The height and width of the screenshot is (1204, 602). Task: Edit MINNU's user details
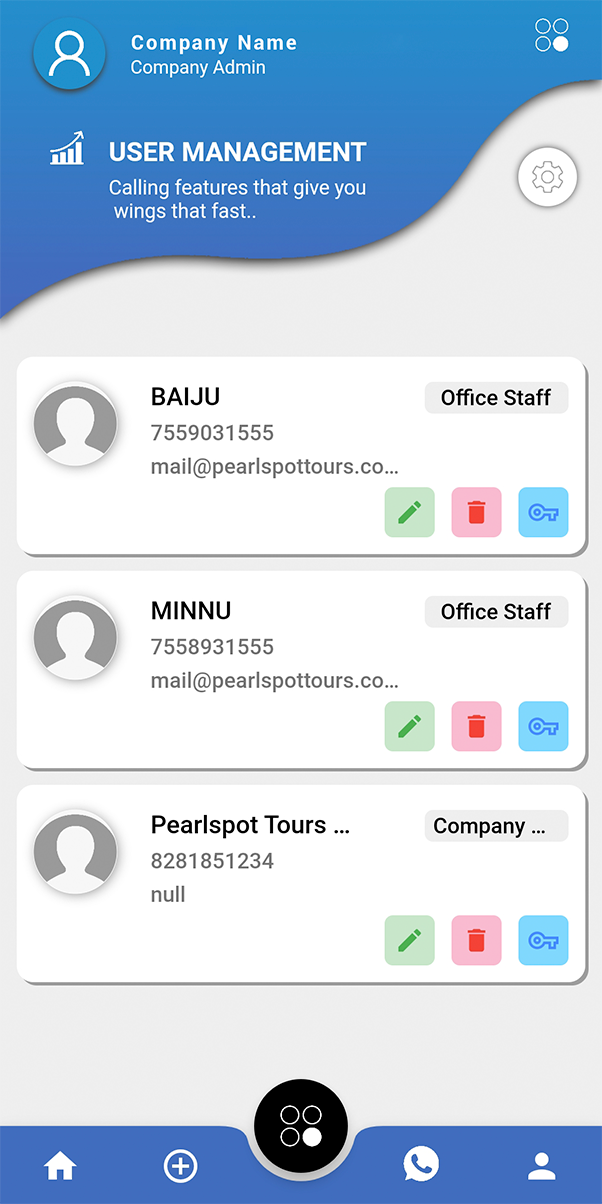[x=410, y=726]
